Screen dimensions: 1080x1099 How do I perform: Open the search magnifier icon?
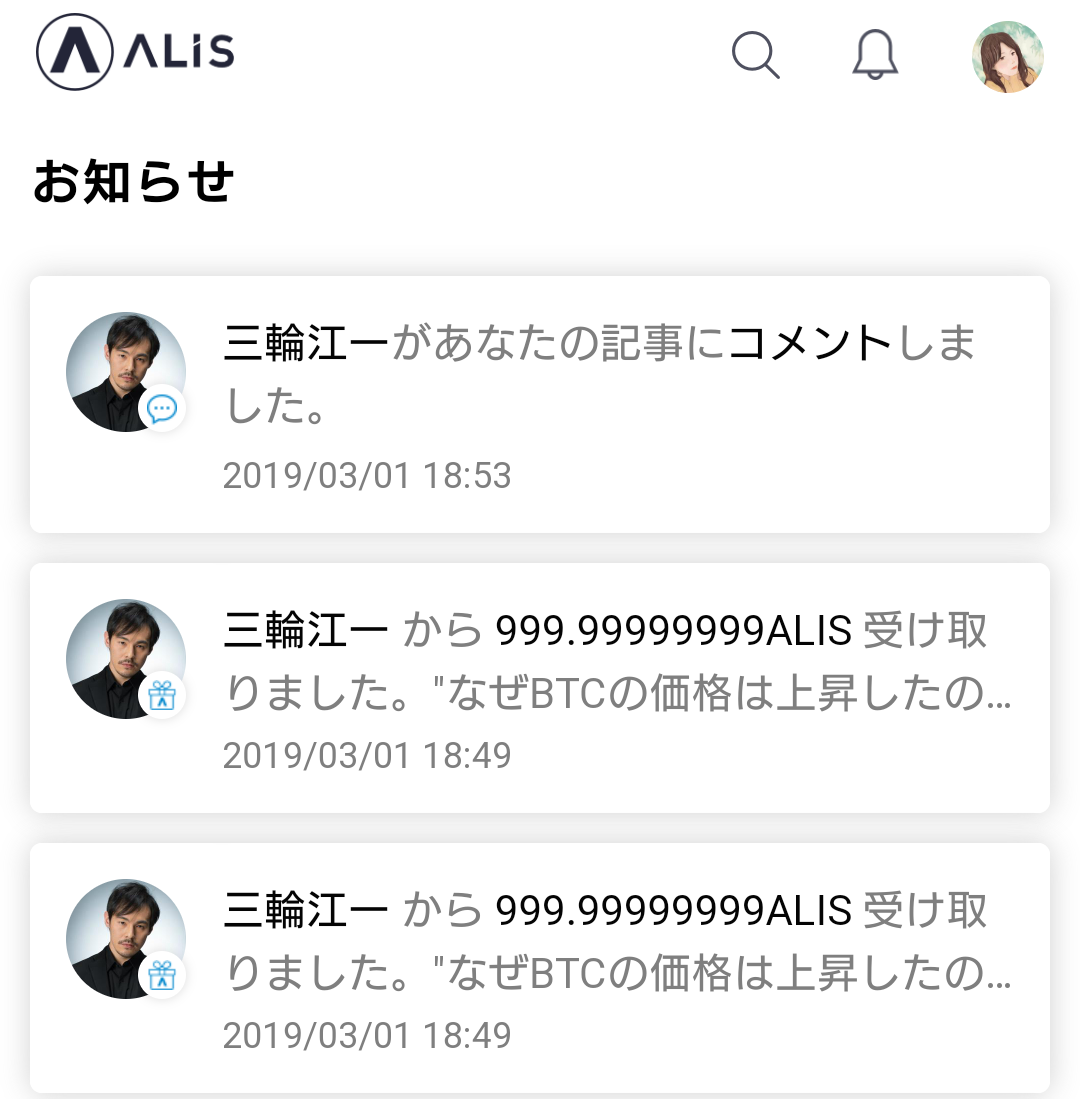[755, 55]
